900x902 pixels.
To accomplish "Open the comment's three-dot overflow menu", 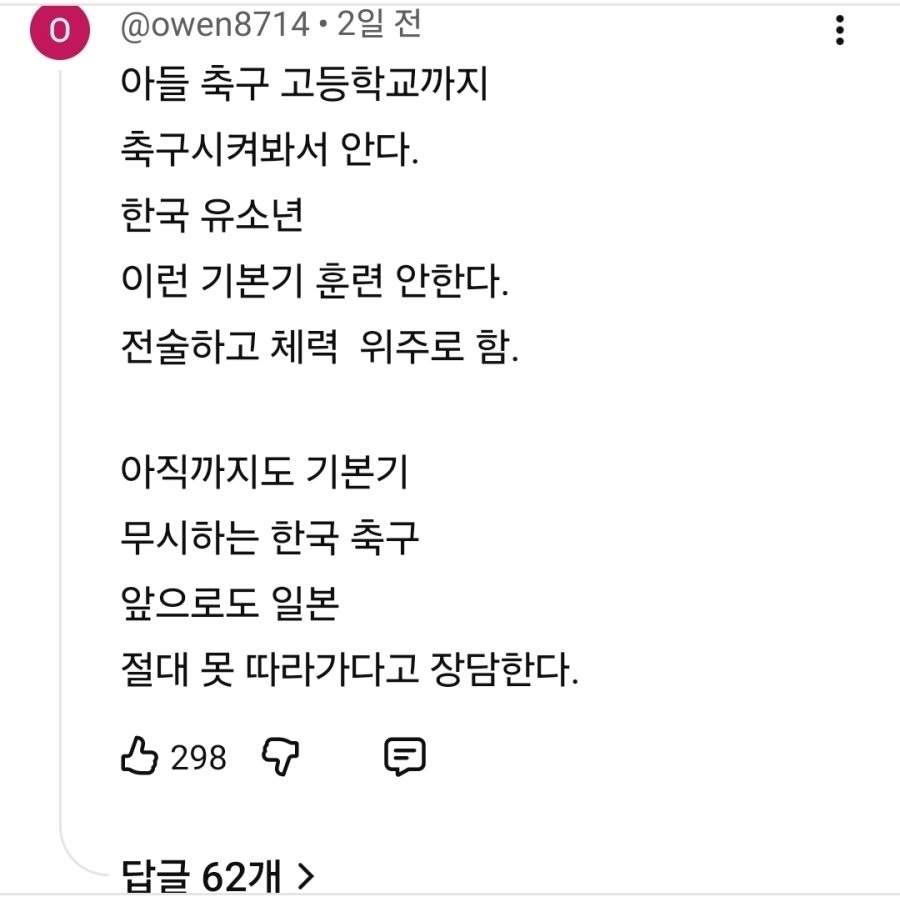I will 840,30.
